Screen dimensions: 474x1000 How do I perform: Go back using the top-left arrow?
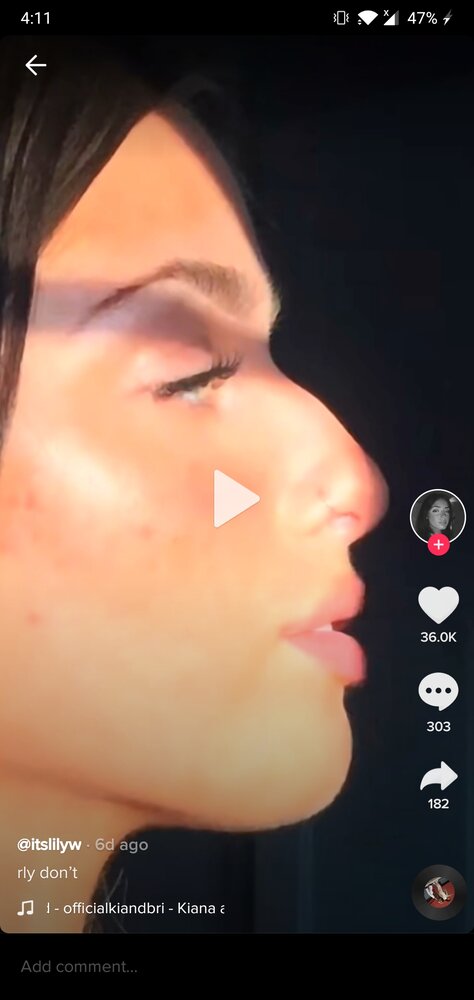click(x=35, y=65)
